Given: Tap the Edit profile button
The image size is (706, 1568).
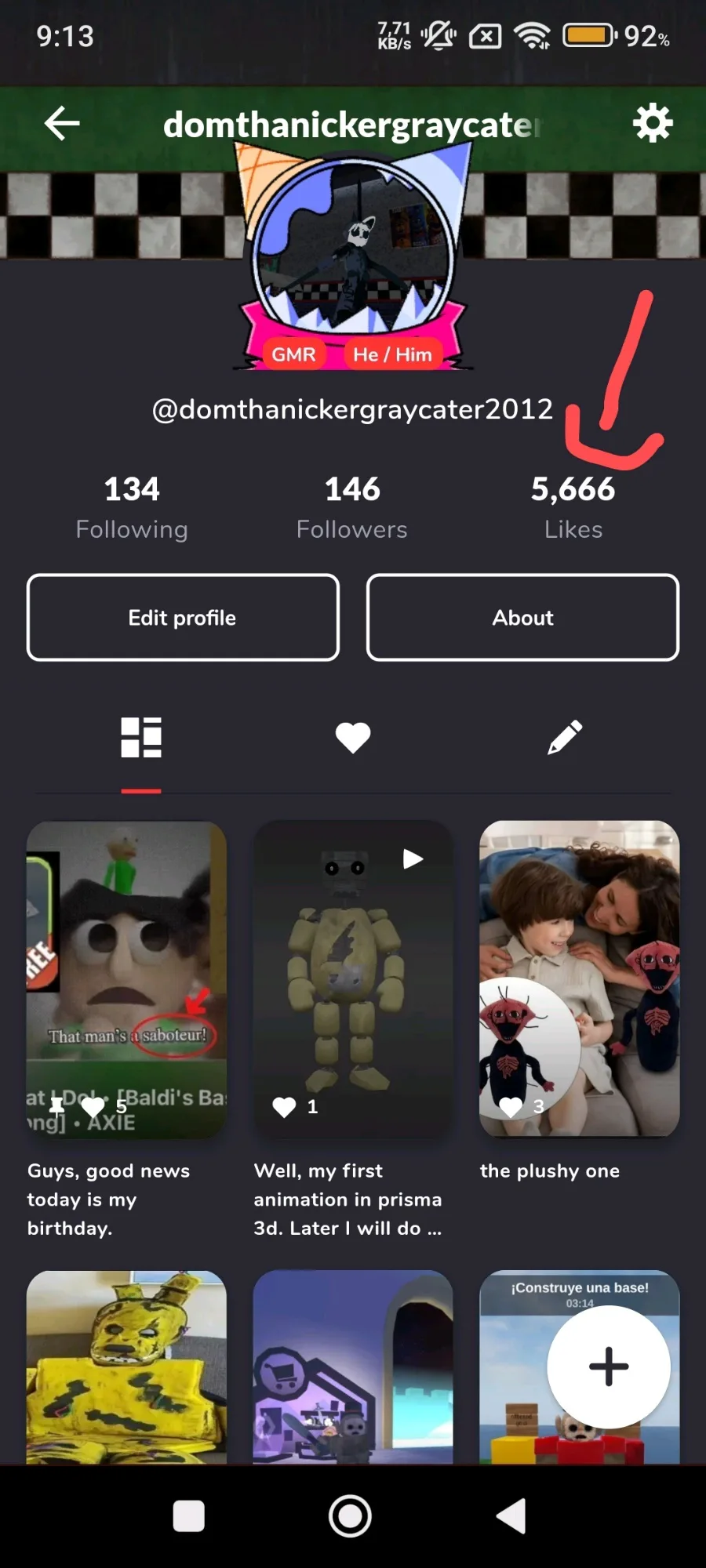Looking at the screenshot, I should [183, 618].
